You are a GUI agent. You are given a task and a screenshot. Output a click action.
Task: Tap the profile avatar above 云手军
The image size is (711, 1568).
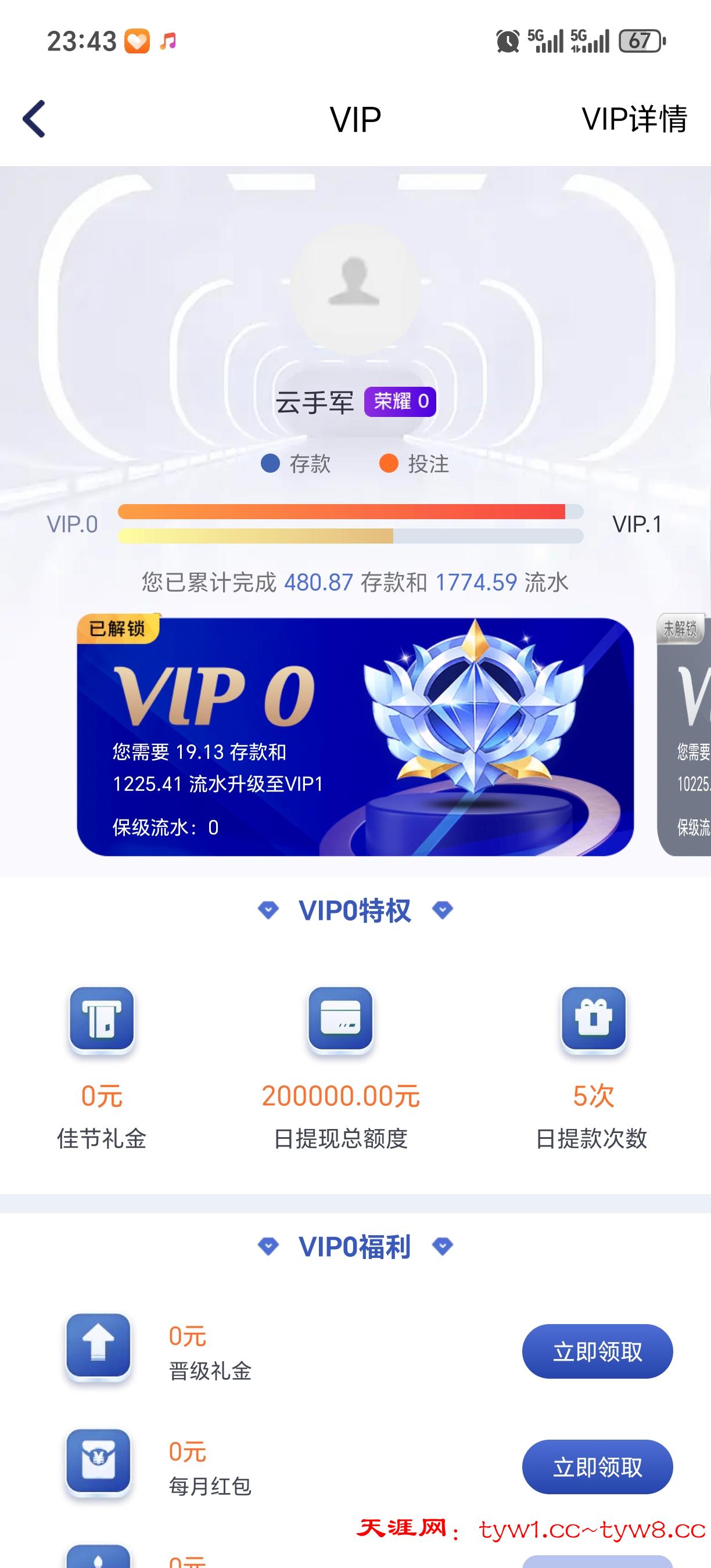(x=355, y=287)
